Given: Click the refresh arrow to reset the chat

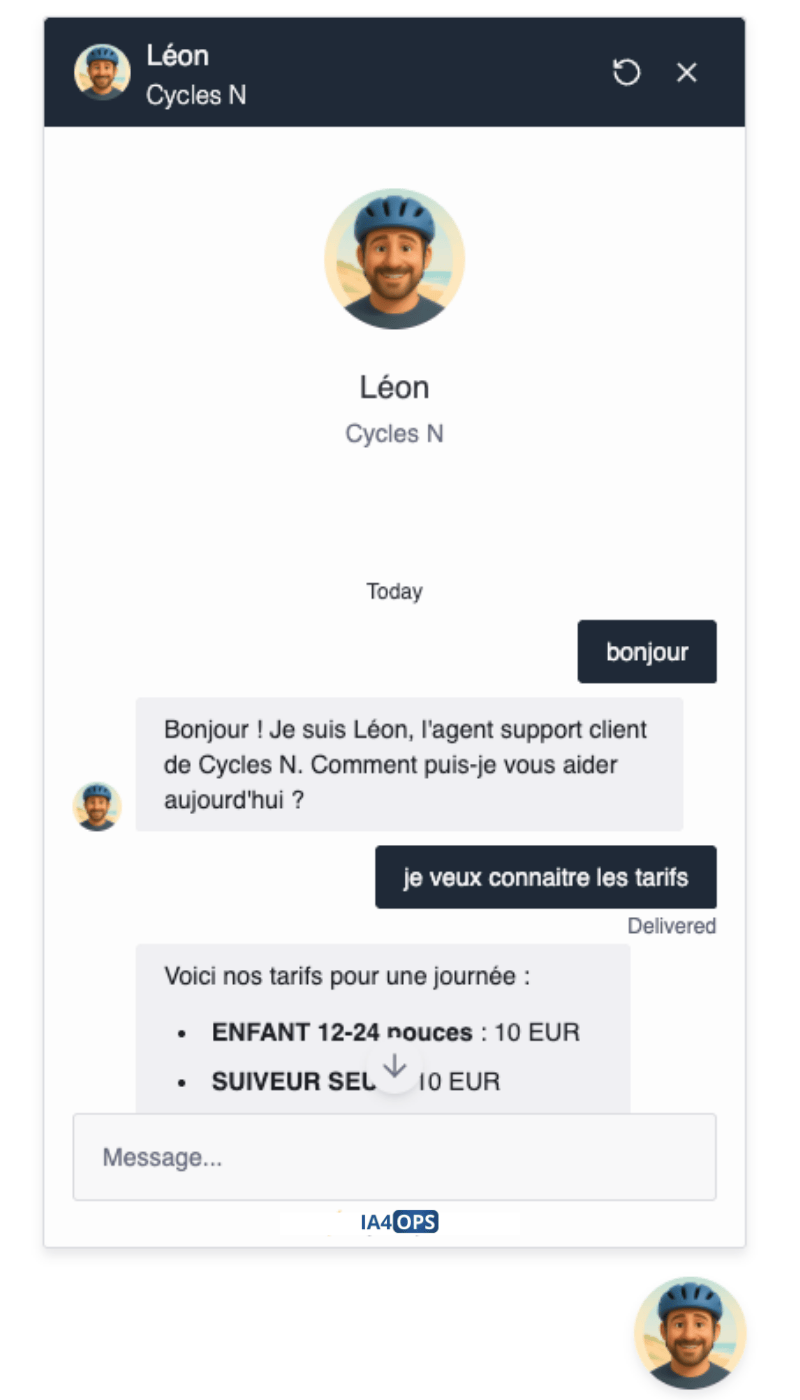Looking at the screenshot, I should [627, 73].
